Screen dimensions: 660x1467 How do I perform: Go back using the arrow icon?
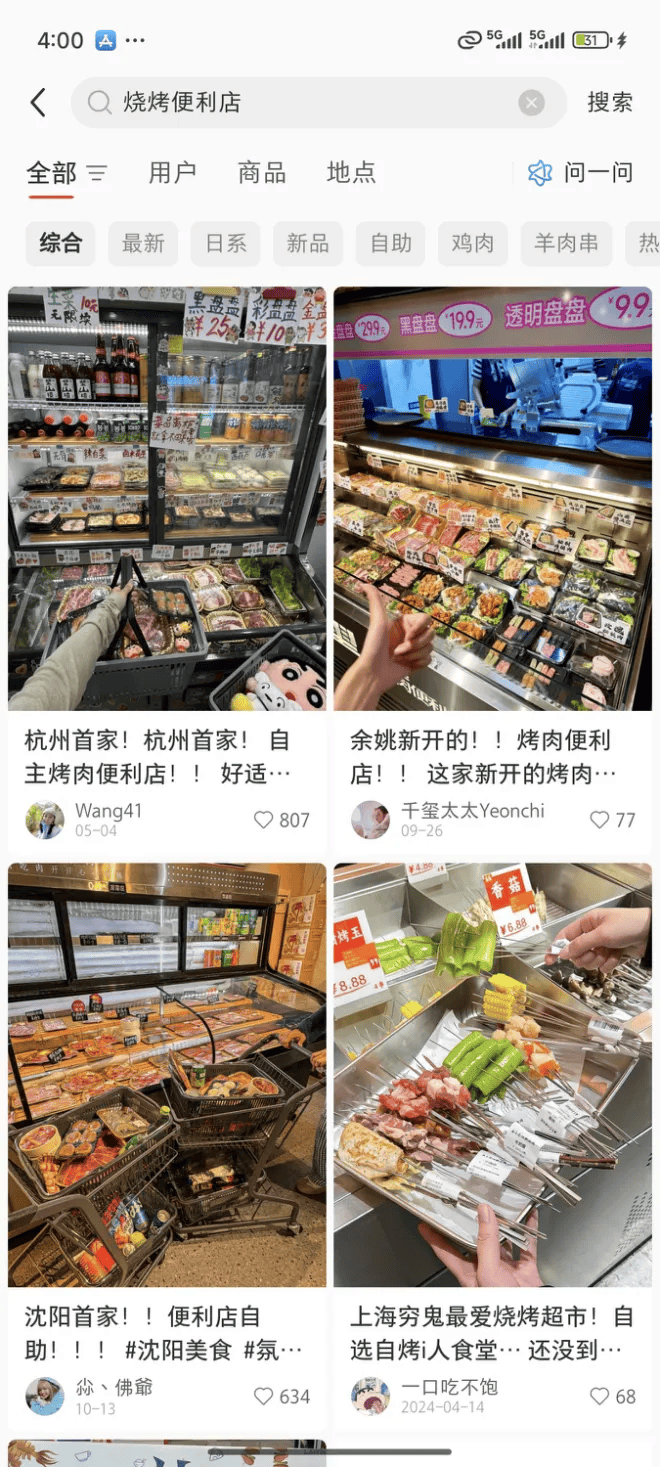38,102
